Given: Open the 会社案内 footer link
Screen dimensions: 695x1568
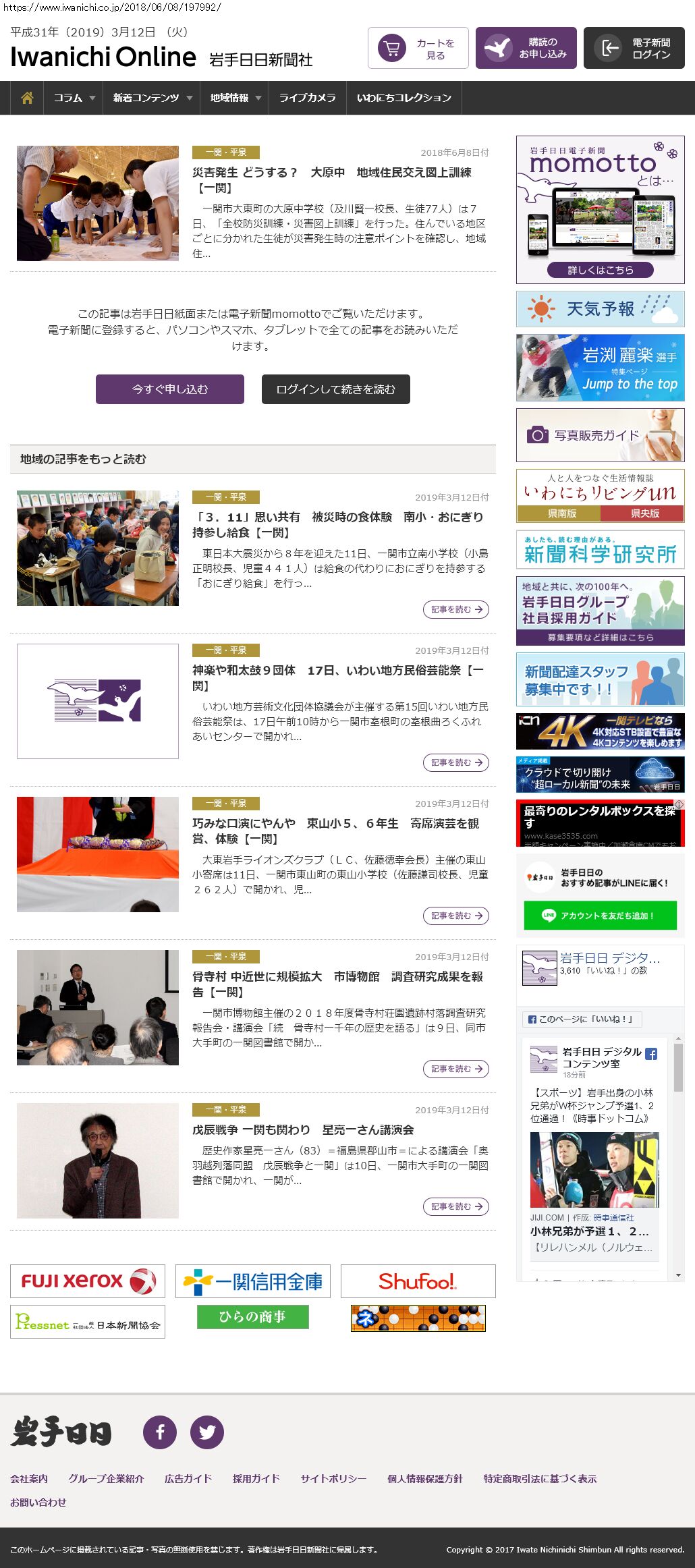Looking at the screenshot, I should 29,1478.
